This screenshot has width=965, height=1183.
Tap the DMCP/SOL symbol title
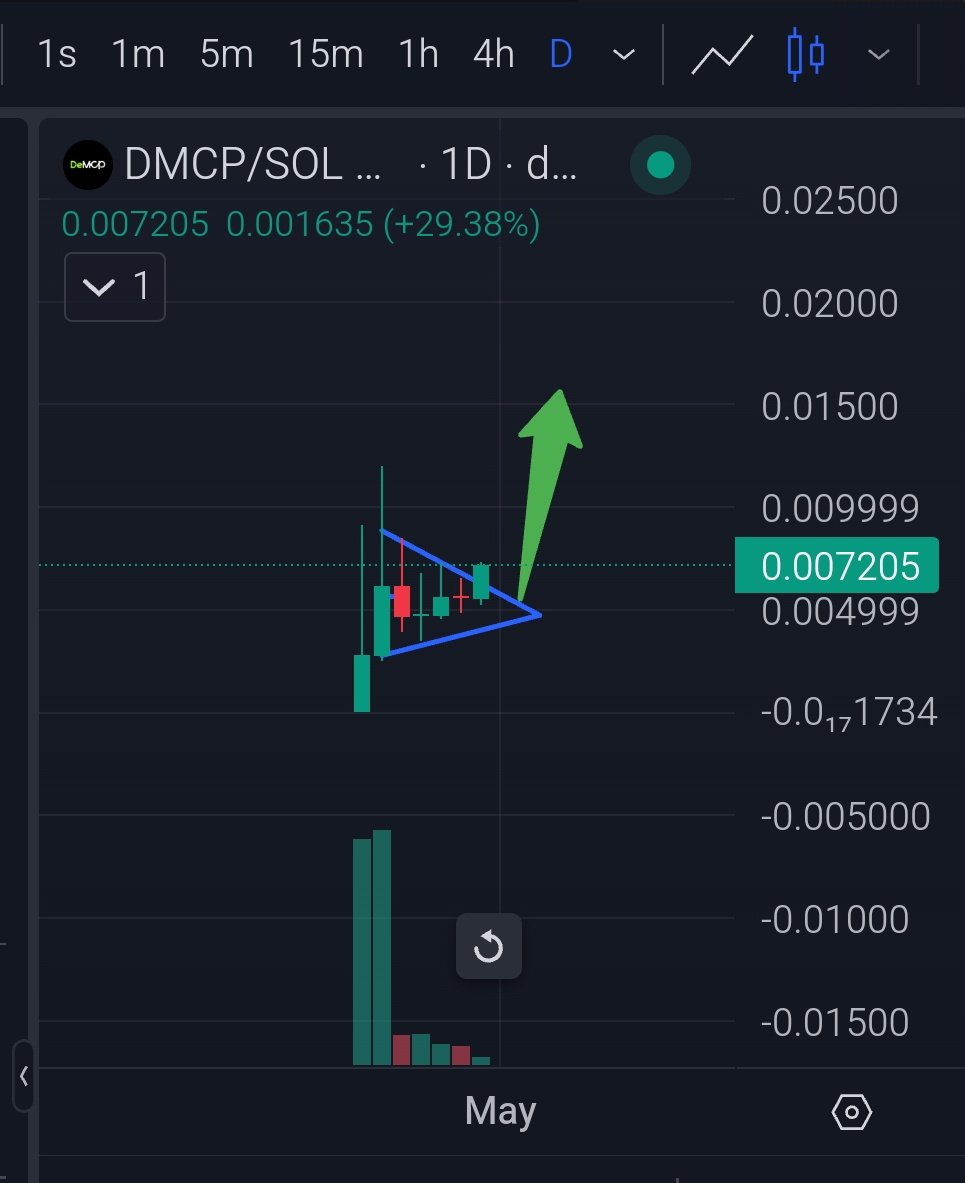tap(252, 165)
